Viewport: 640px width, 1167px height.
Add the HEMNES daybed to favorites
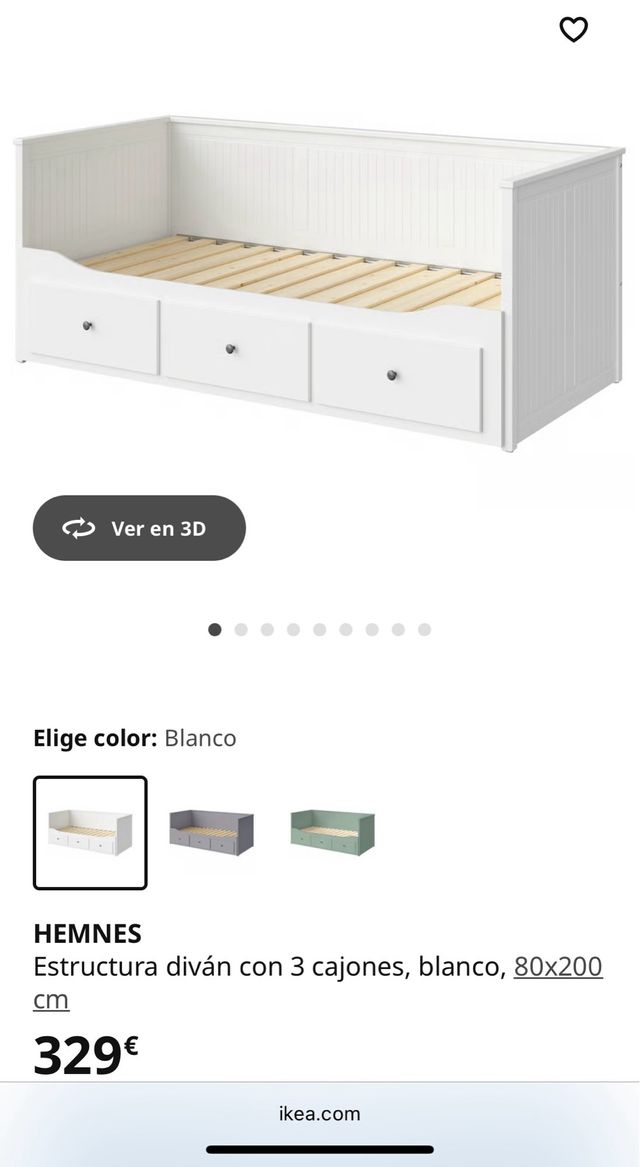tap(573, 30)
